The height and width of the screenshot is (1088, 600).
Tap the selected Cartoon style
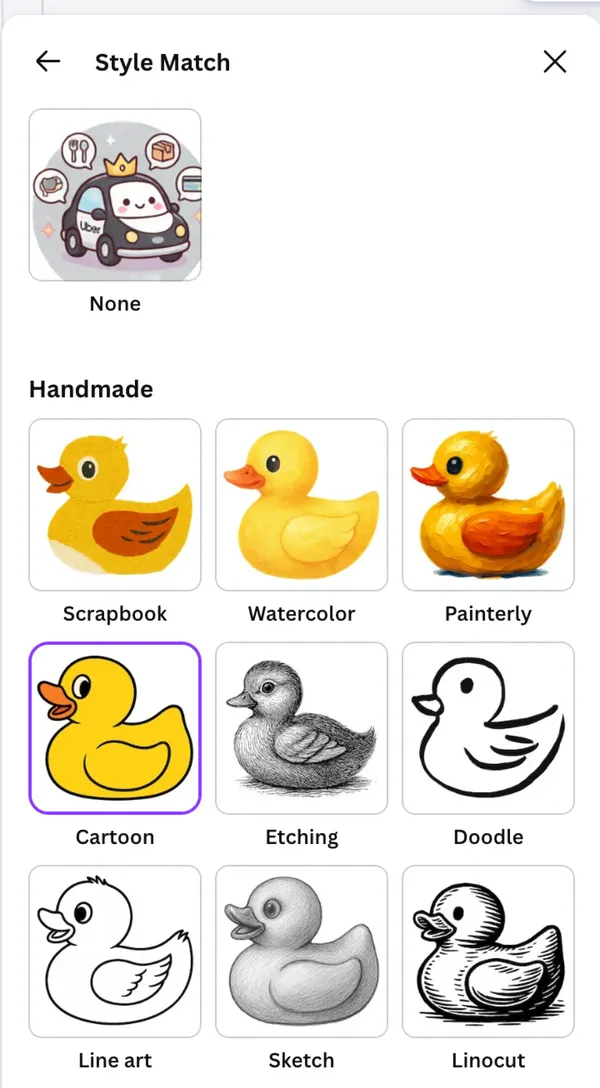pyautogui.click(x=115, y=727)
